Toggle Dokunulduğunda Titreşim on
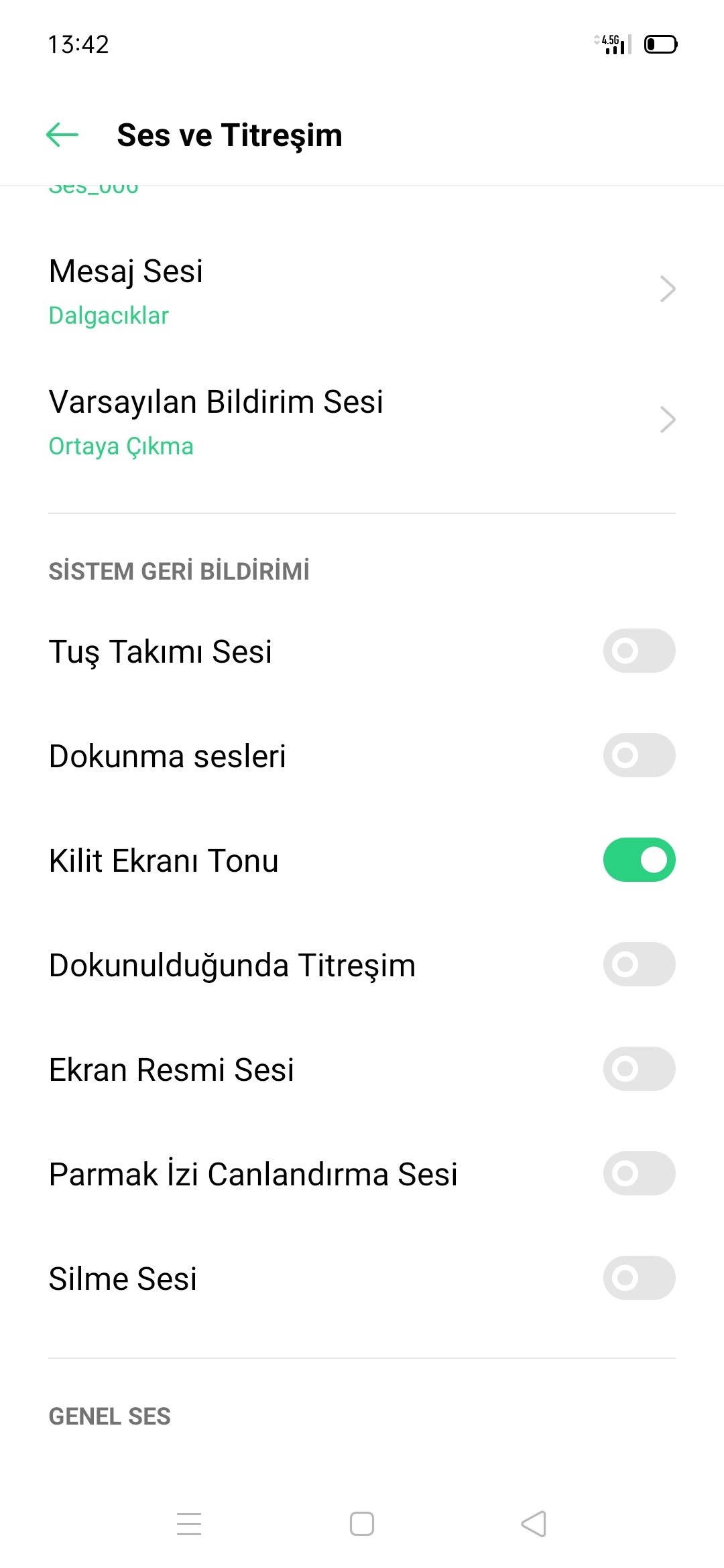This screenshot has width=724, height=1568. point(639,964)
